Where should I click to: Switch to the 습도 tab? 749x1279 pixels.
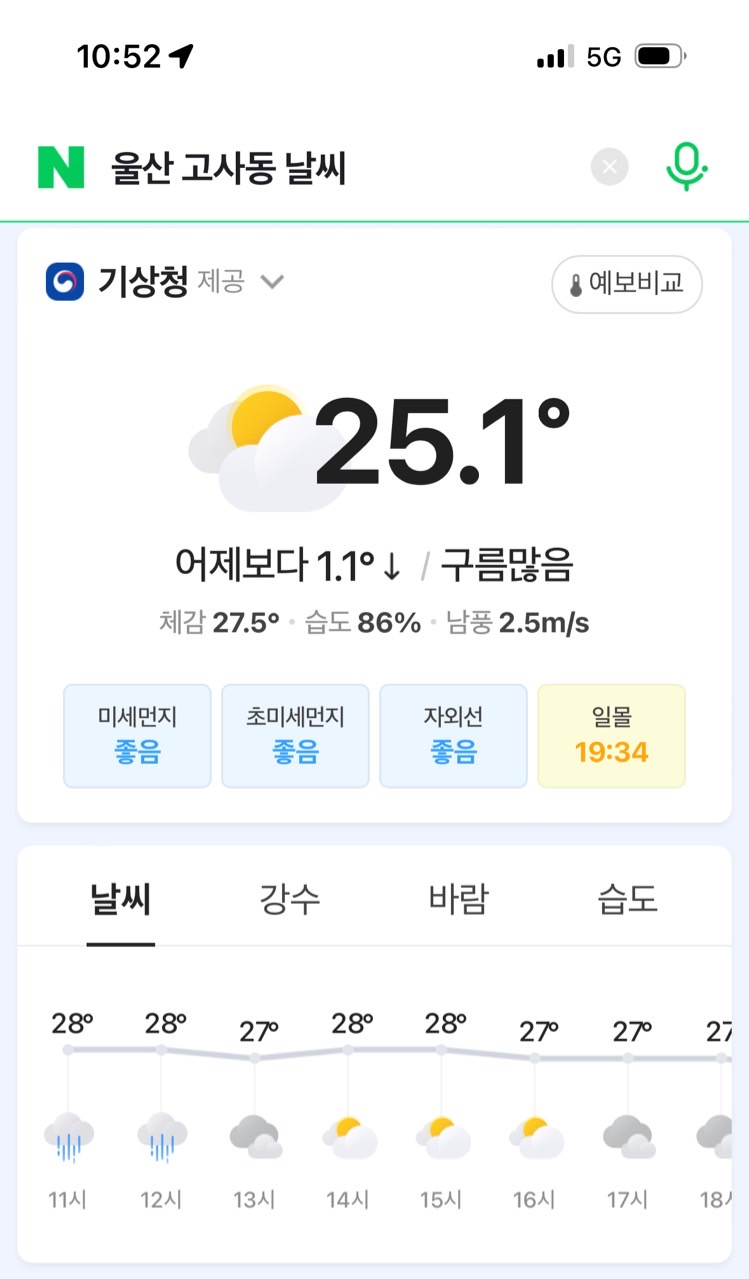pos(628,900)
